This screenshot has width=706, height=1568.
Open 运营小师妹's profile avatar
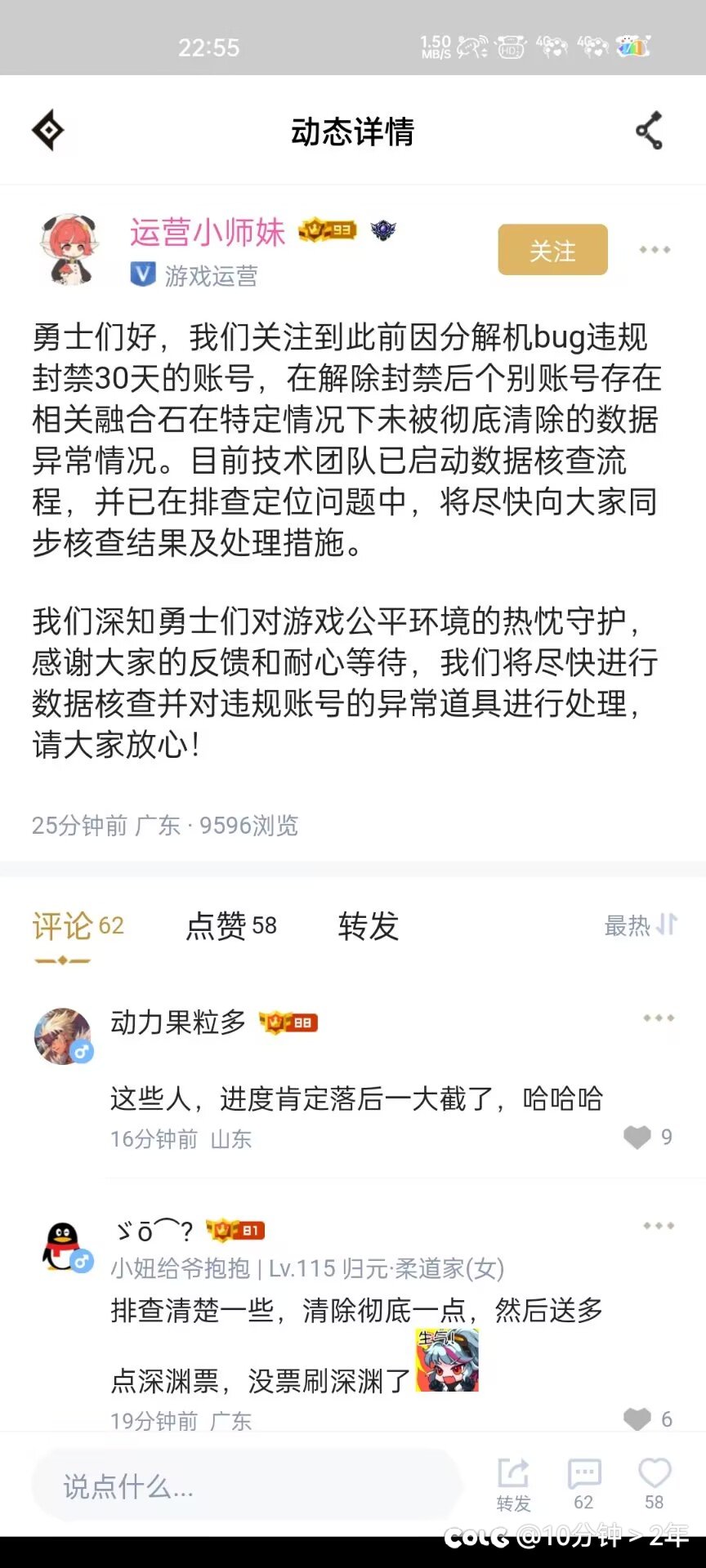[69, 249]
